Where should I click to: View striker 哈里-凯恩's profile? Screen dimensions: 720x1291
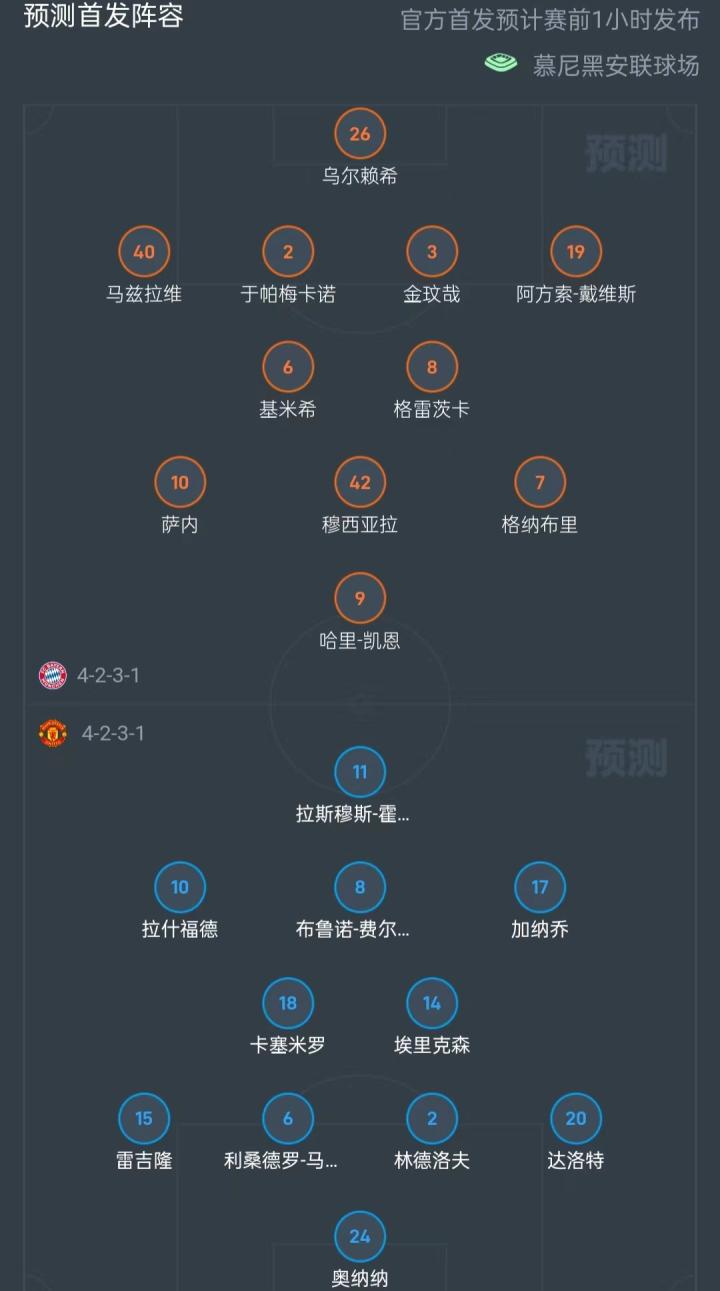pos(360,598)
